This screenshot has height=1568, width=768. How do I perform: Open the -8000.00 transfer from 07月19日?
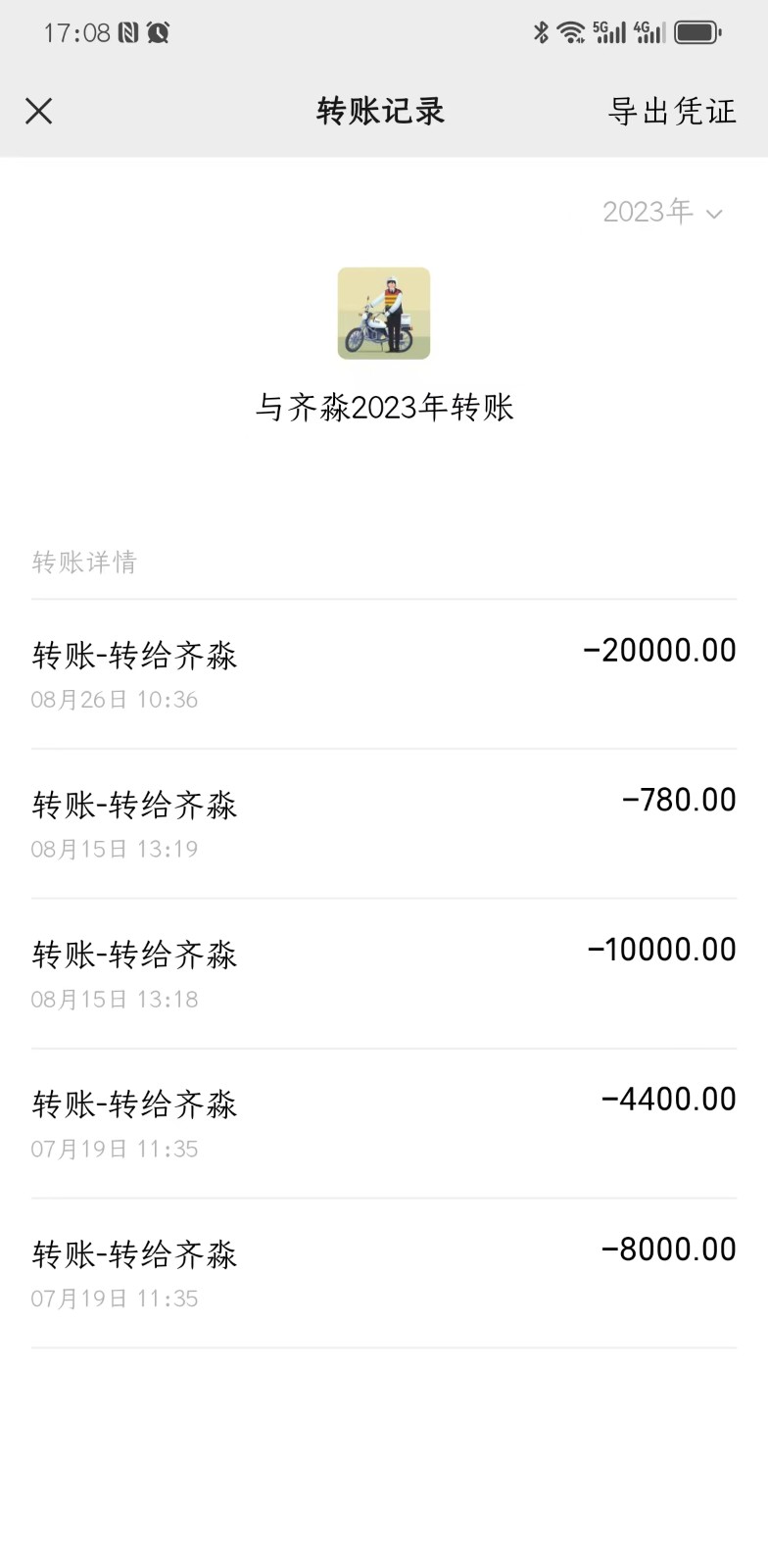coord(384,1273)
